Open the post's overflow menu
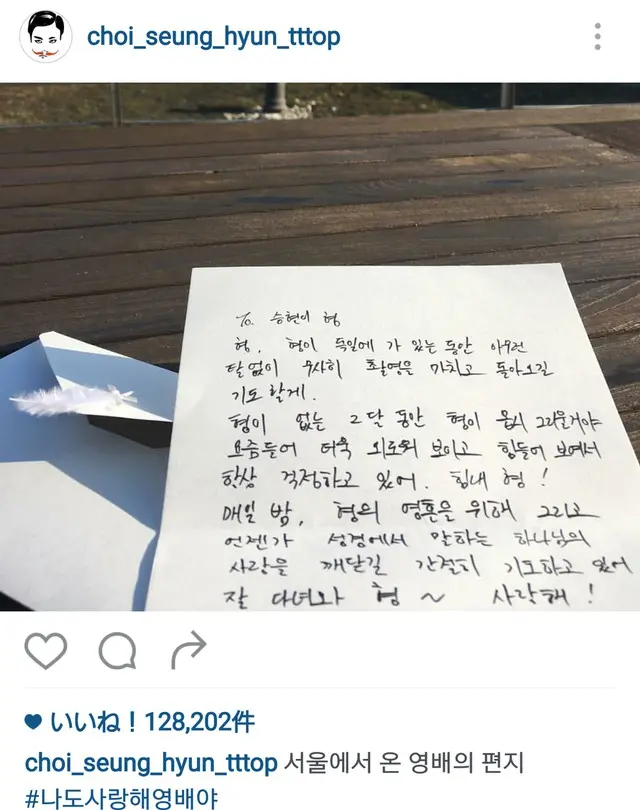This screenshot has width=640, height=810. click(597, 37)
